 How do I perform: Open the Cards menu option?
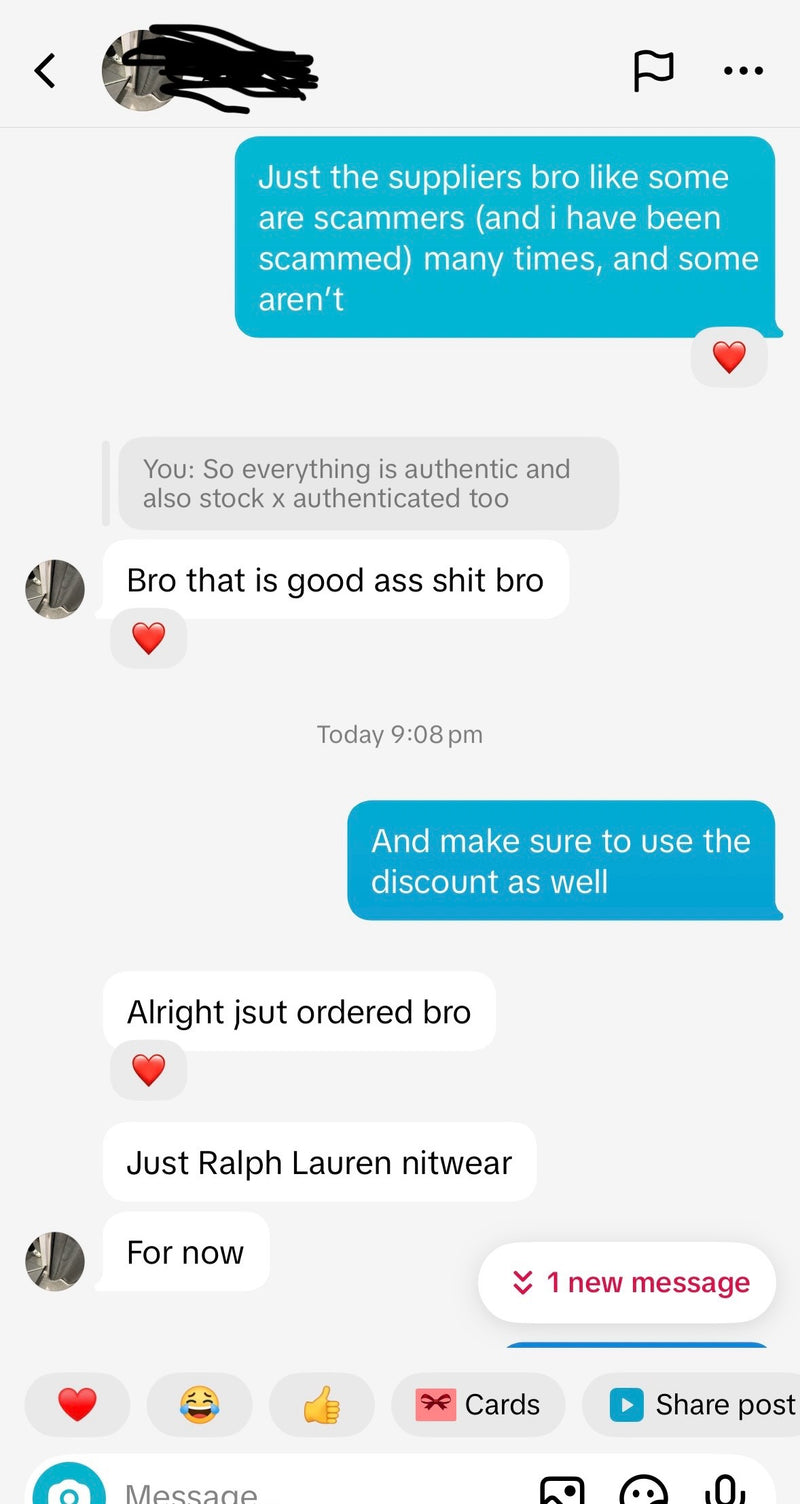(478, 1404)
